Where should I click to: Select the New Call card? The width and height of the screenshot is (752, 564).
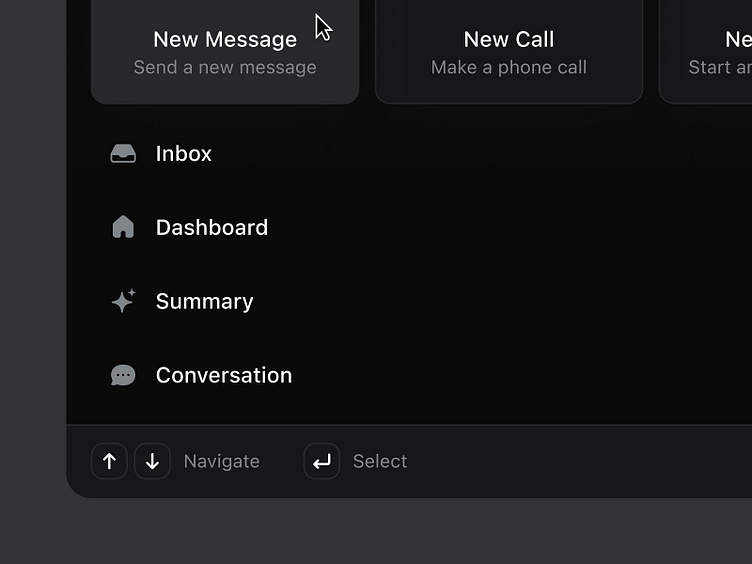pos(508,52)
